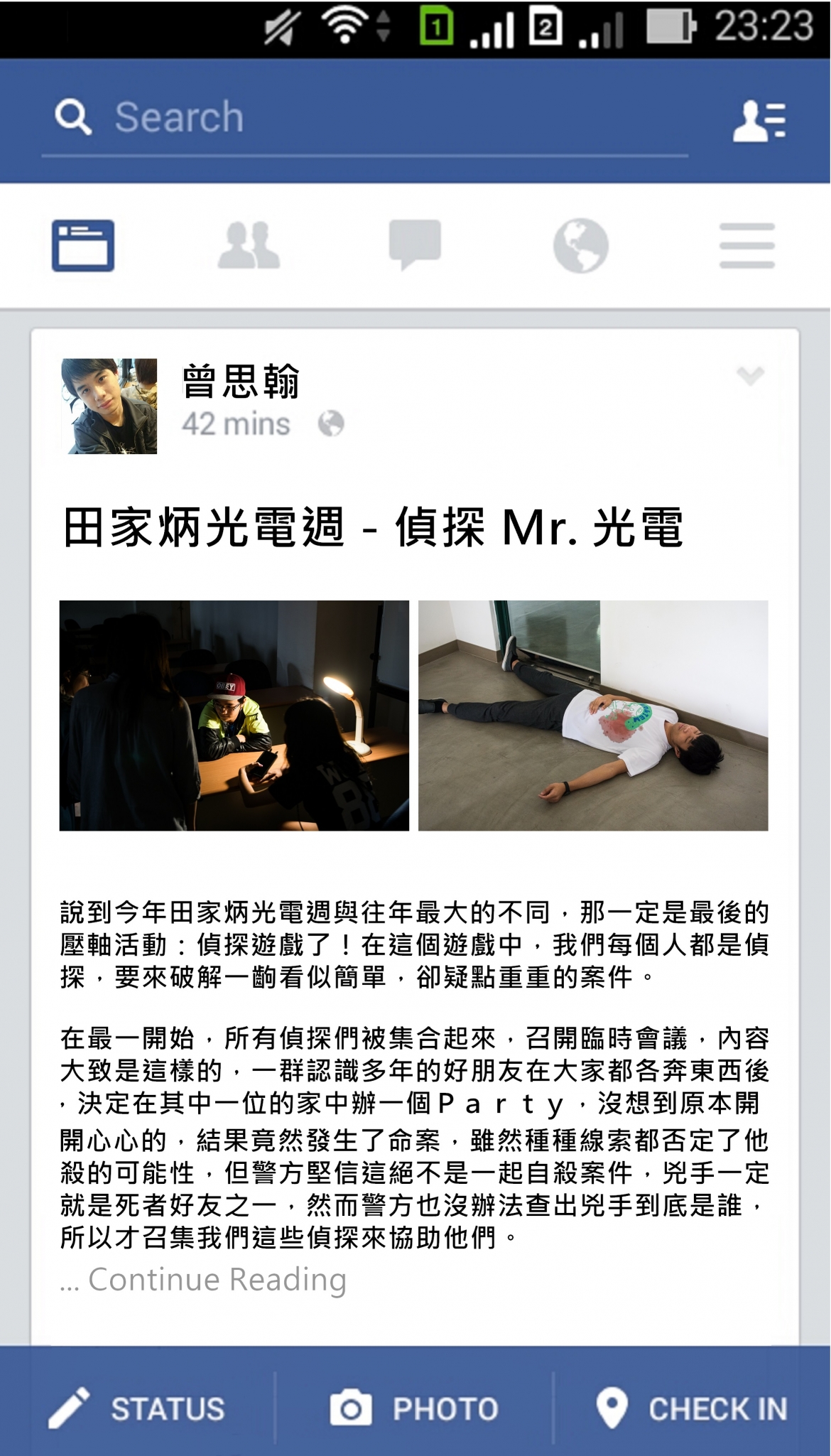Switch to the News Feed tab
This screenshot has height=1456, width=831.
click(x=83, y=246)
